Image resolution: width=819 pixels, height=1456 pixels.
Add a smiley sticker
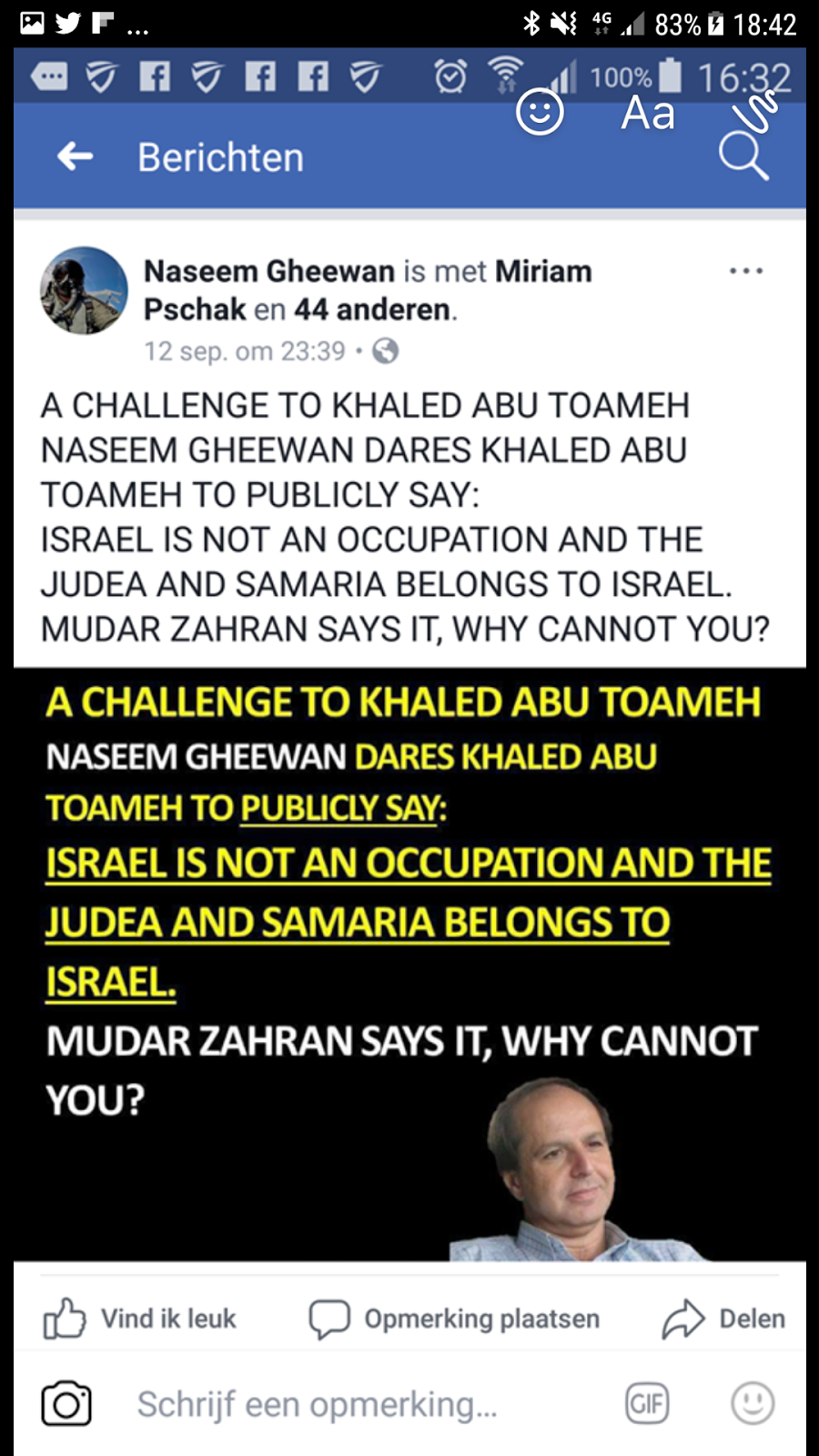click(540, 112)
